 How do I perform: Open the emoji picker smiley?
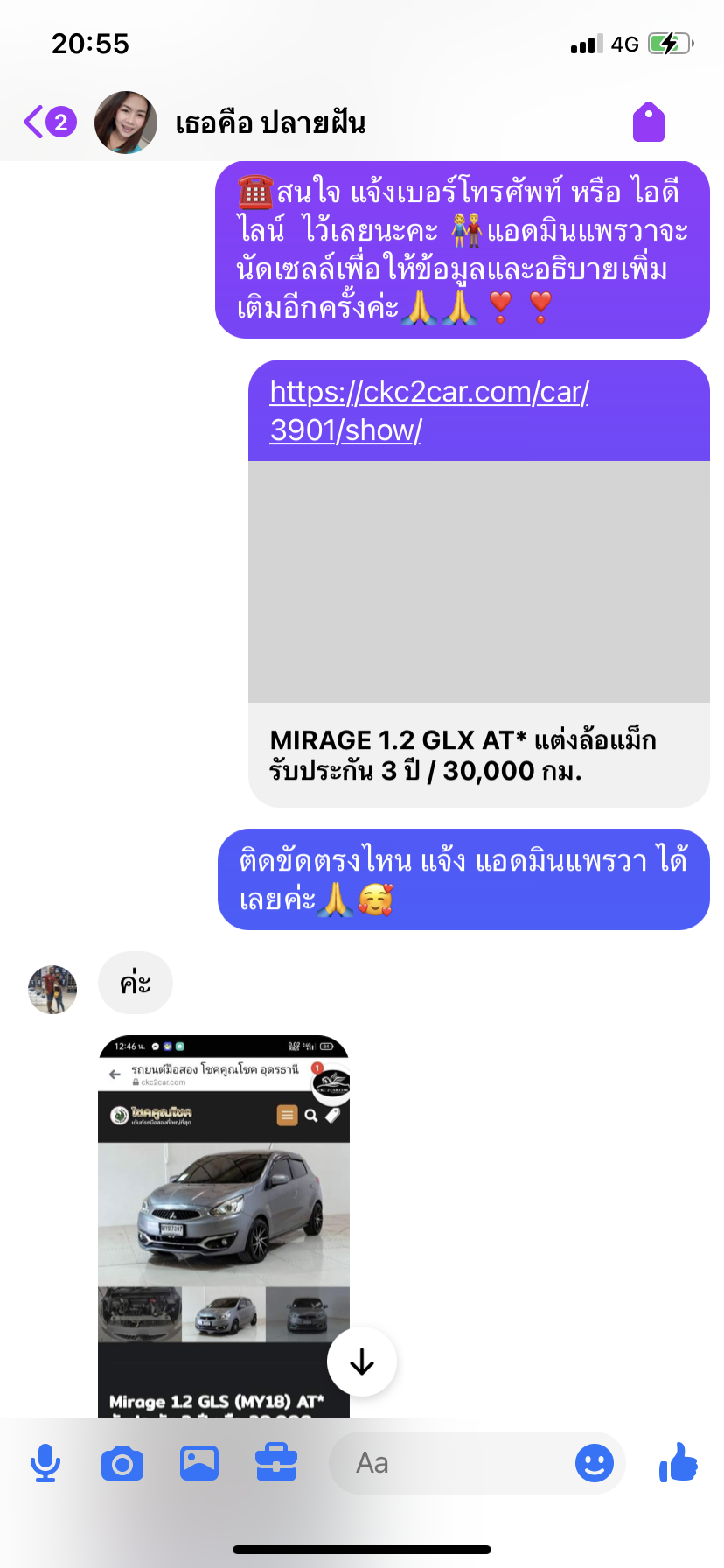595,1463
